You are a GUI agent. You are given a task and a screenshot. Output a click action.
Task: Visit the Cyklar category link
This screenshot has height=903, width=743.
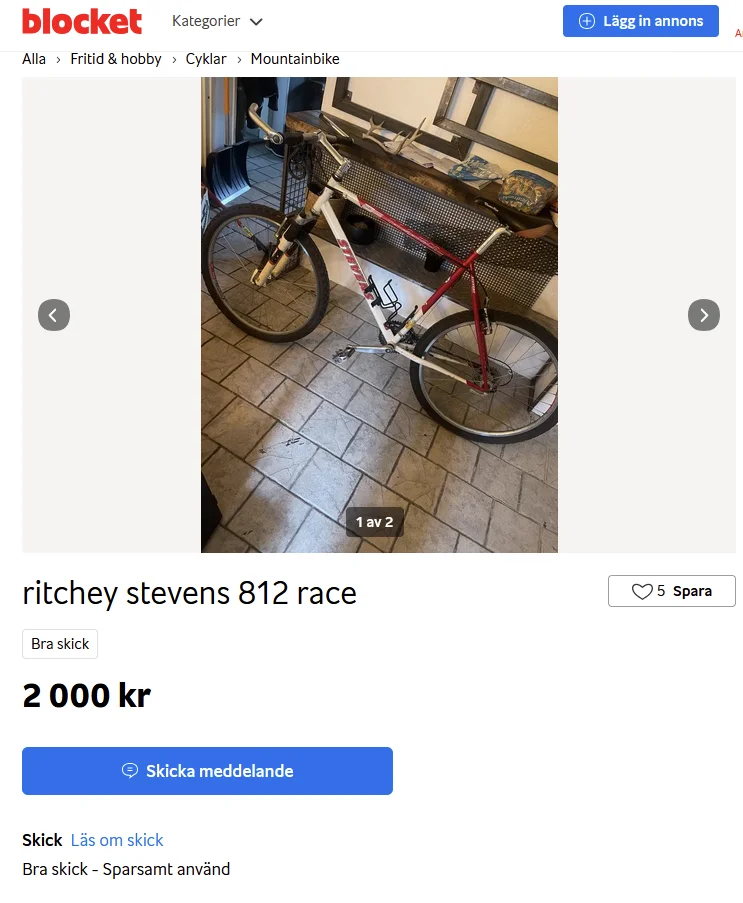click(206, 59)
